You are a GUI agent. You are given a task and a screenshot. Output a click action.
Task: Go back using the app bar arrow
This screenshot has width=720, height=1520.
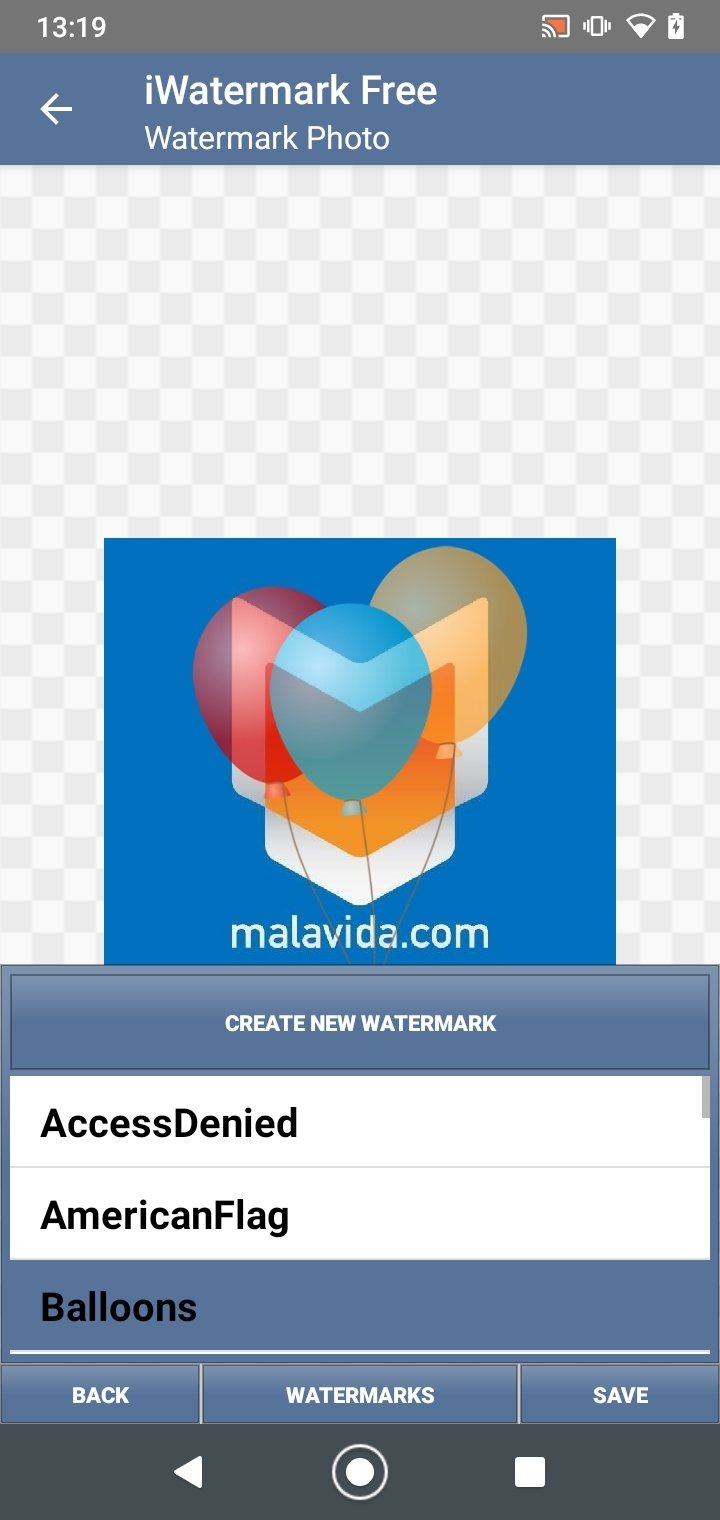tap(56, 110)
